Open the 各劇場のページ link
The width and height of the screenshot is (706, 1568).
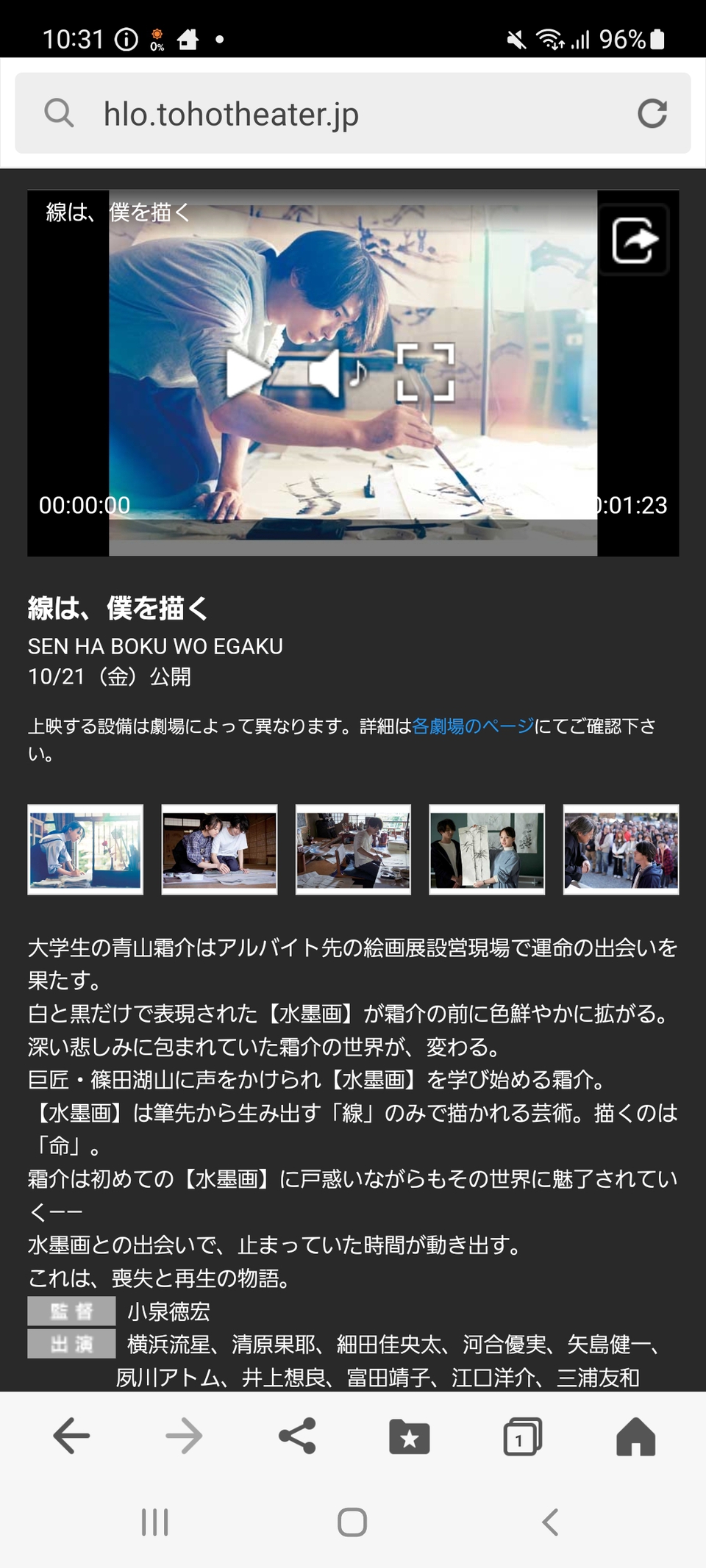(x=473, y=726)
